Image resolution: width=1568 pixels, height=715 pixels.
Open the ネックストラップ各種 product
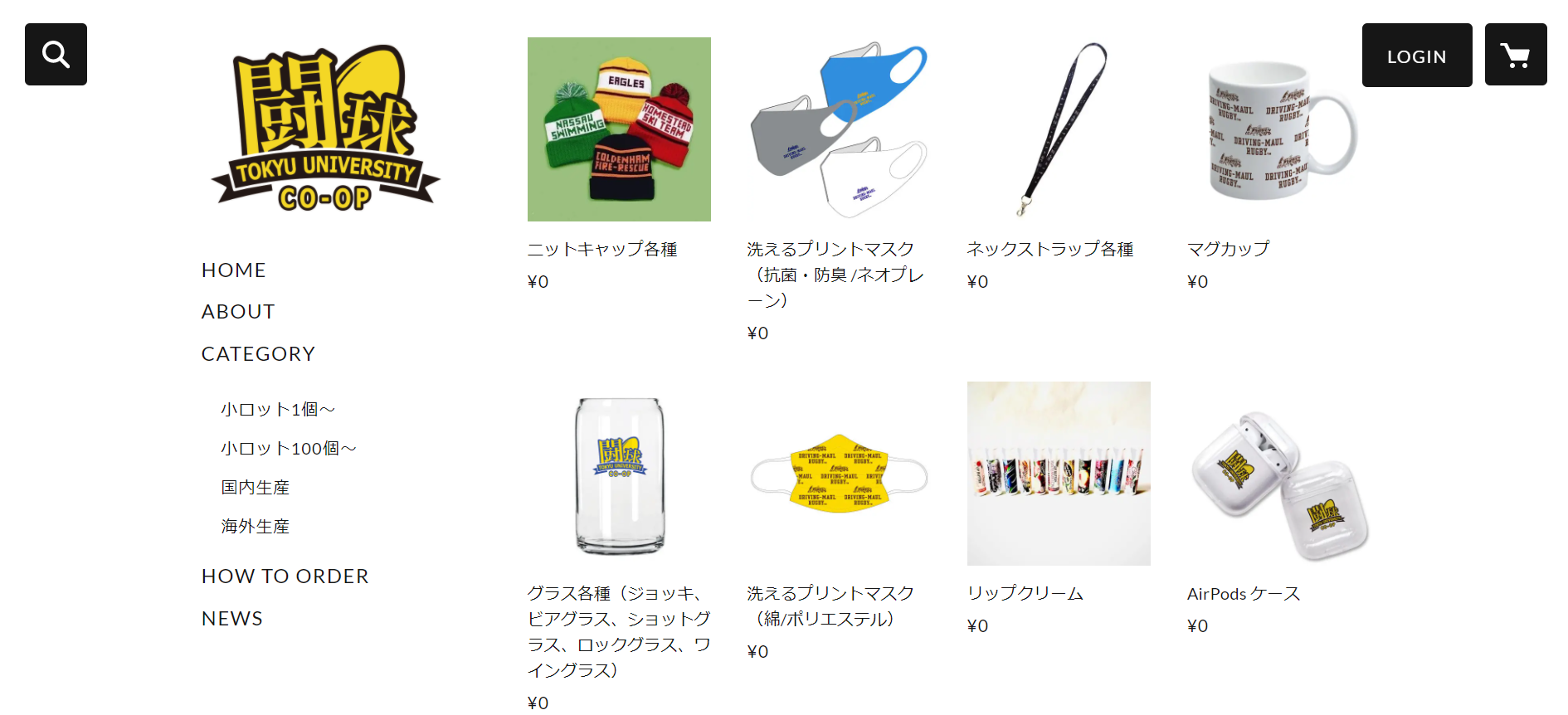click(1059, 129)
